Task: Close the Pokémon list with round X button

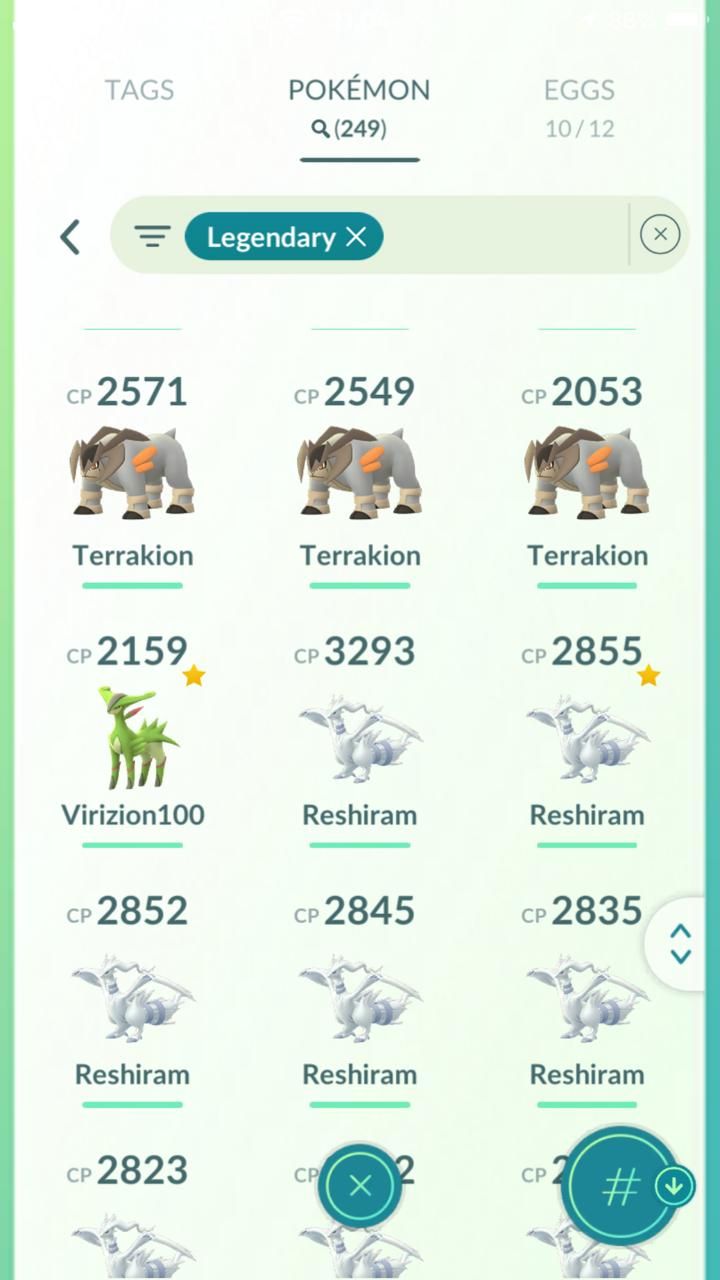Action: (x=360, y=1186)
